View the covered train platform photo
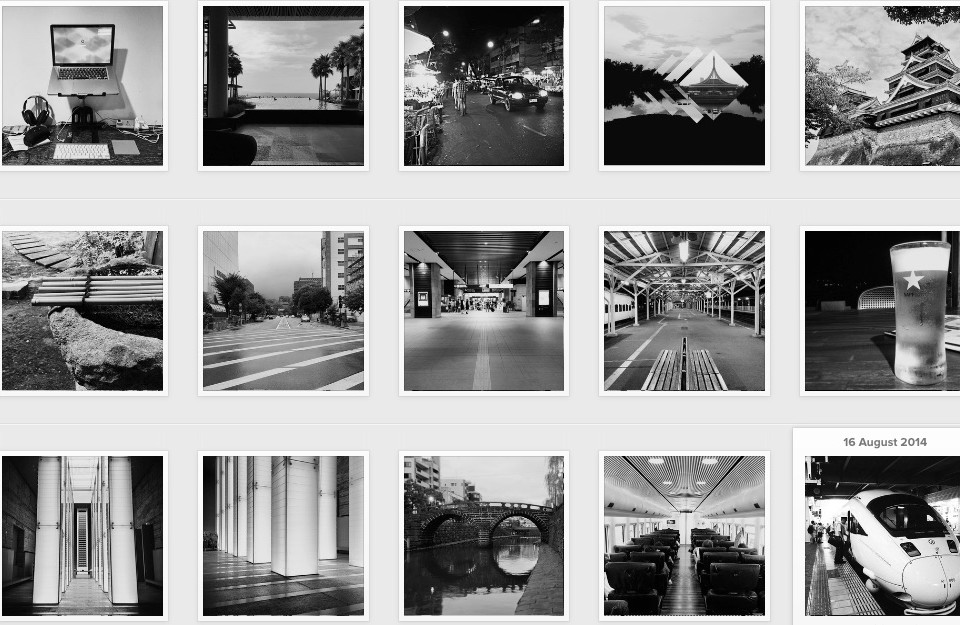The height and width of the screenshot is (625, 960). tap(684, 310)
